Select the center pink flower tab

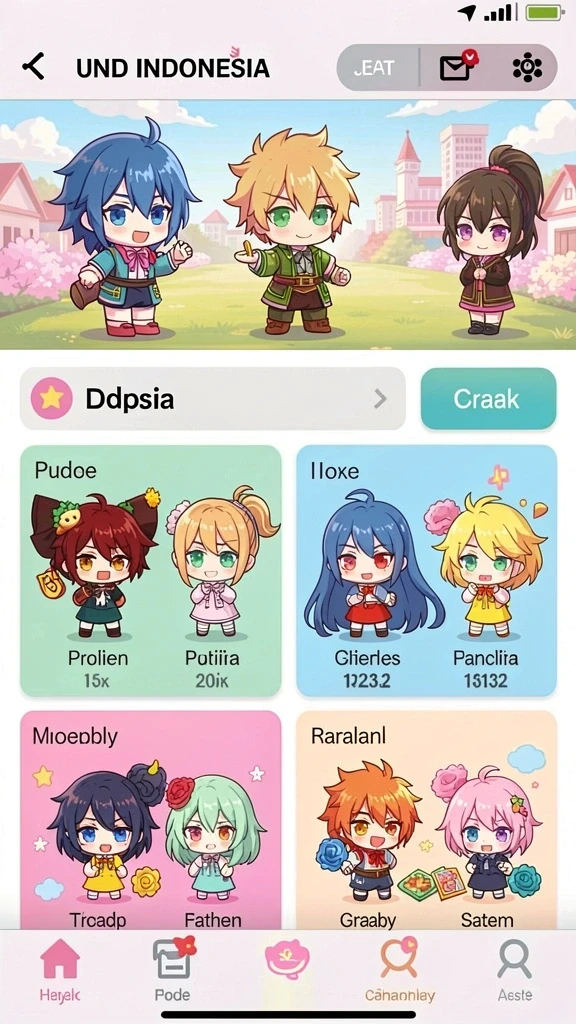pos(287,961)
